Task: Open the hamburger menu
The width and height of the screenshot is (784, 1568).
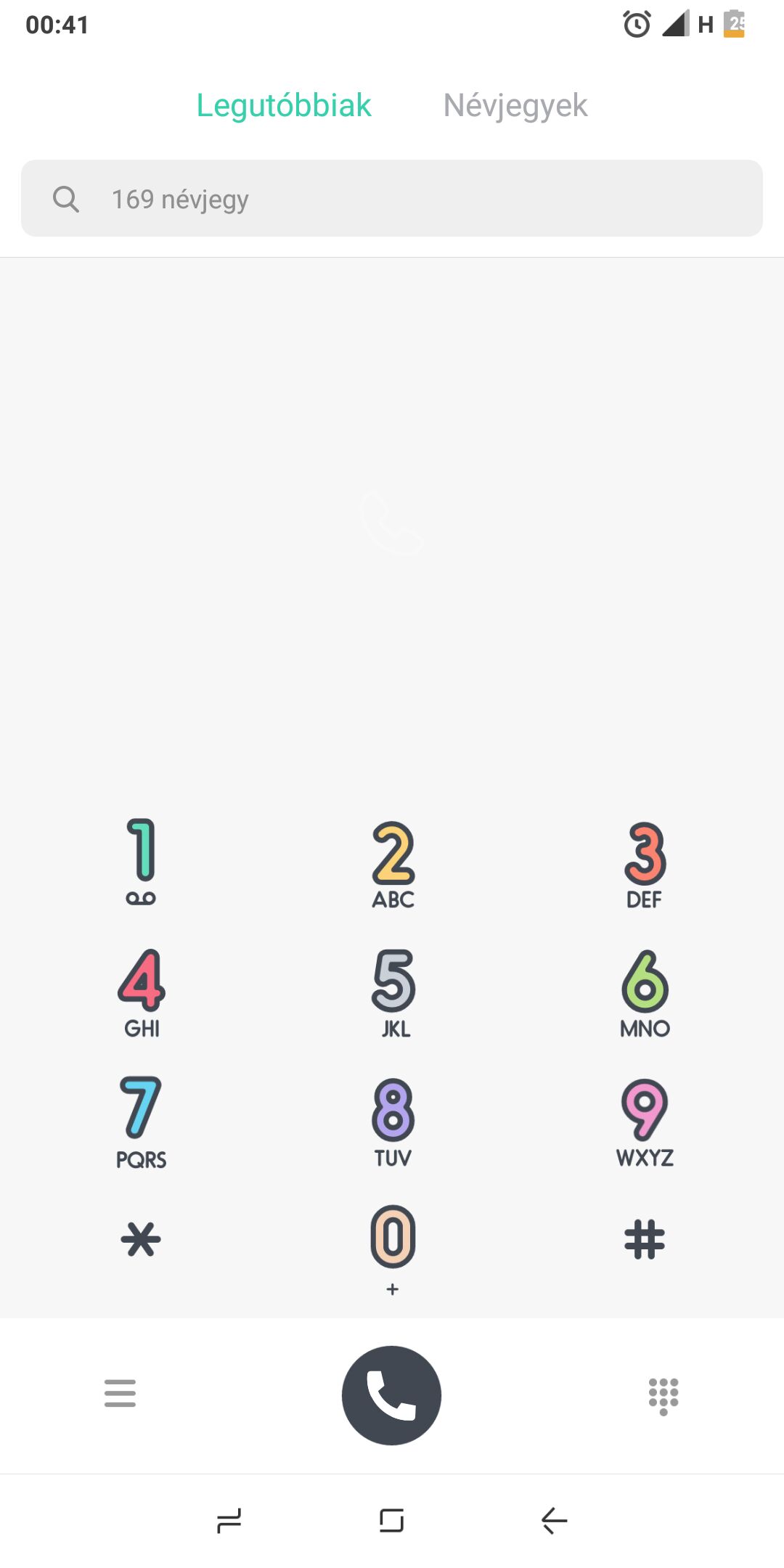Action: [x=120, y=1393]
